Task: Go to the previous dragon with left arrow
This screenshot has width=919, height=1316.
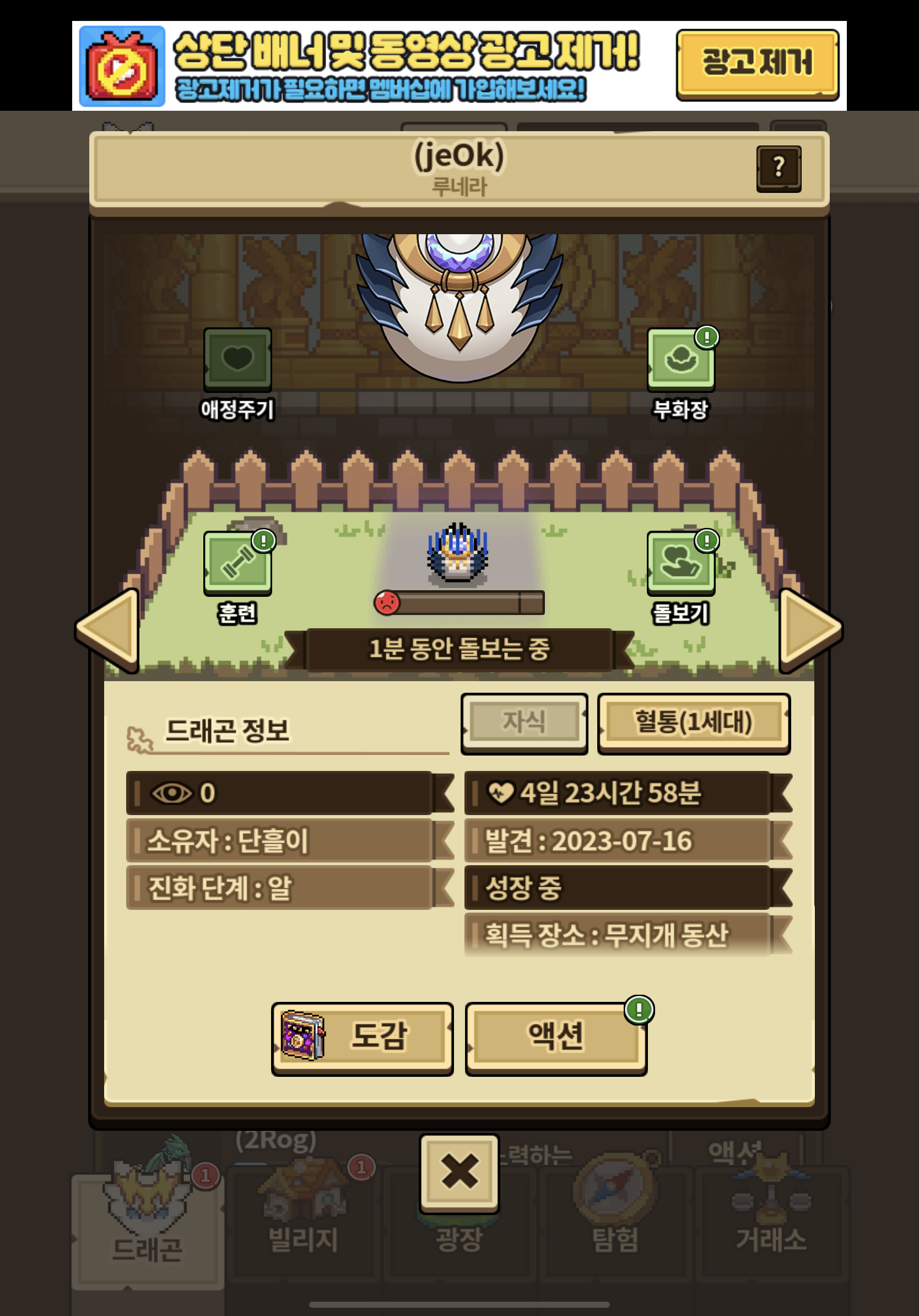Action: [x=109, y=630]
